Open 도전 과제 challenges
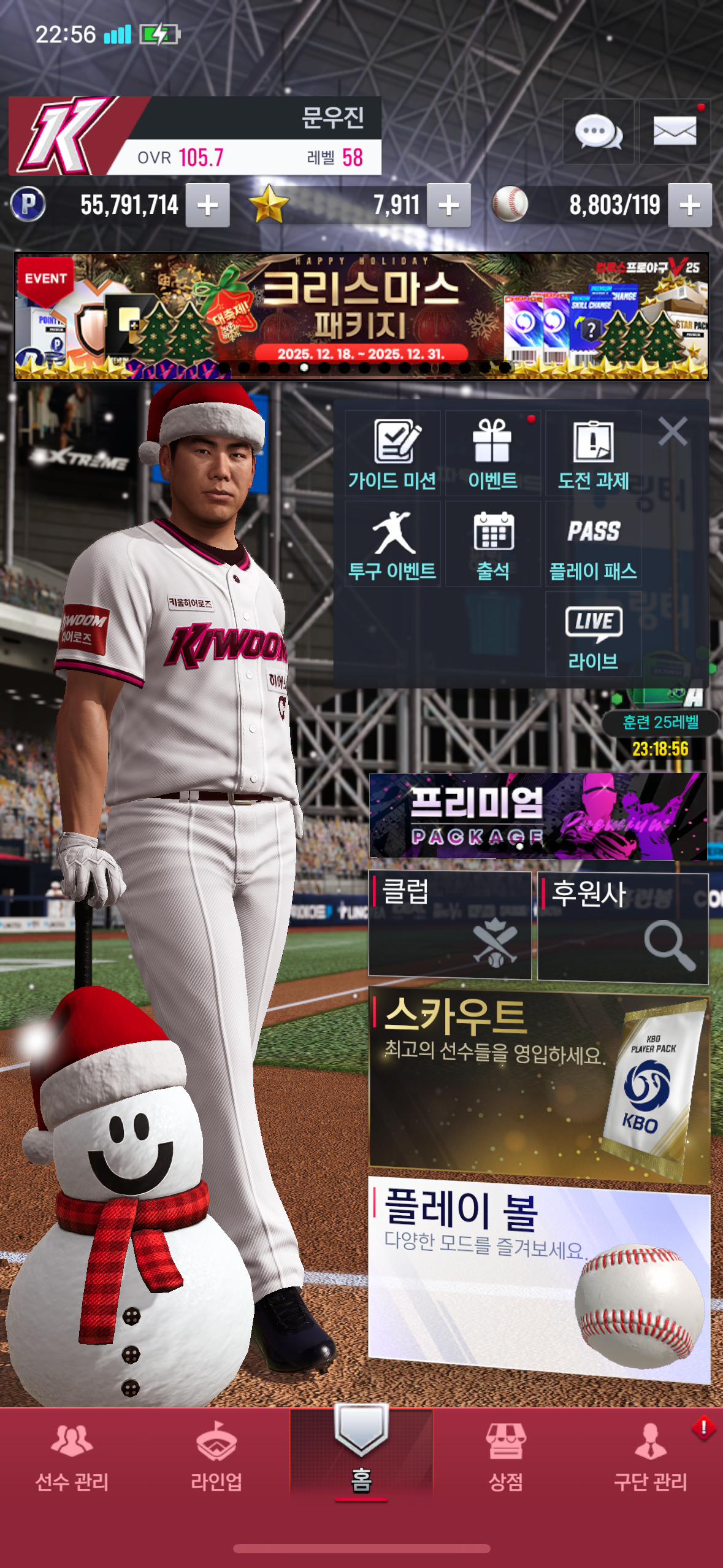 [x=594, y=454]
